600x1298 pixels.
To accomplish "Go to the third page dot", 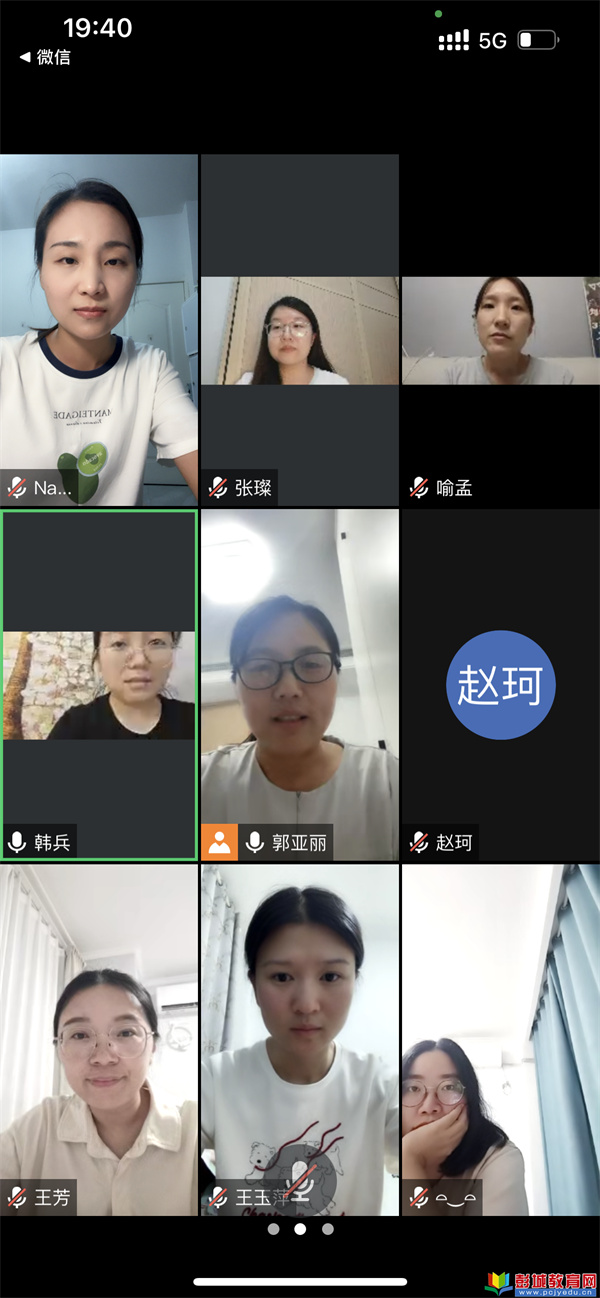I will 328,1229.
